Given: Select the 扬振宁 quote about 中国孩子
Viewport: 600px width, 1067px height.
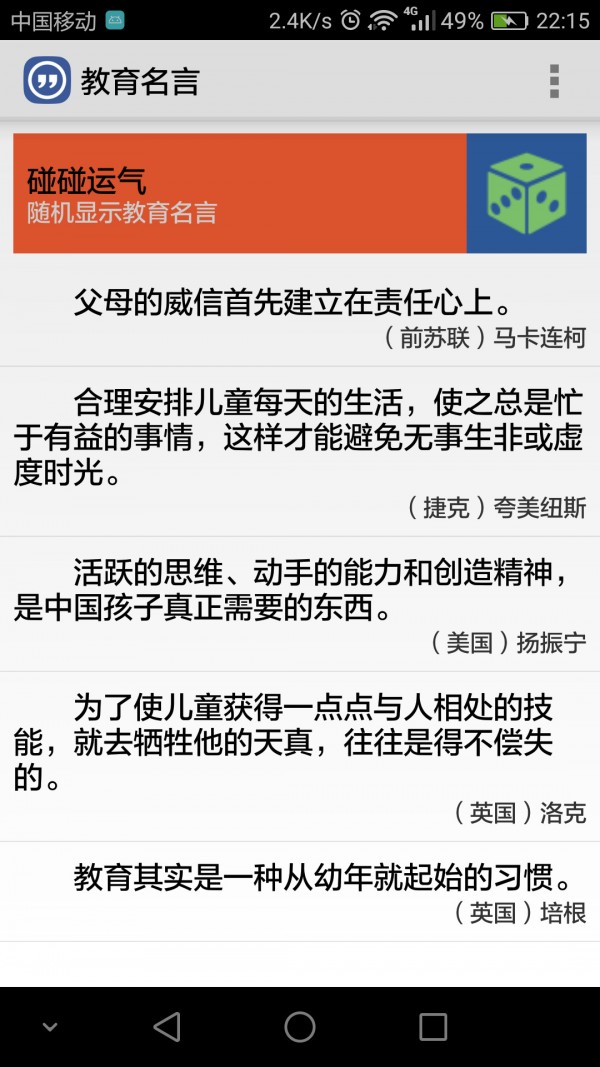Looking at the screenshot, I should click(299, 604).
